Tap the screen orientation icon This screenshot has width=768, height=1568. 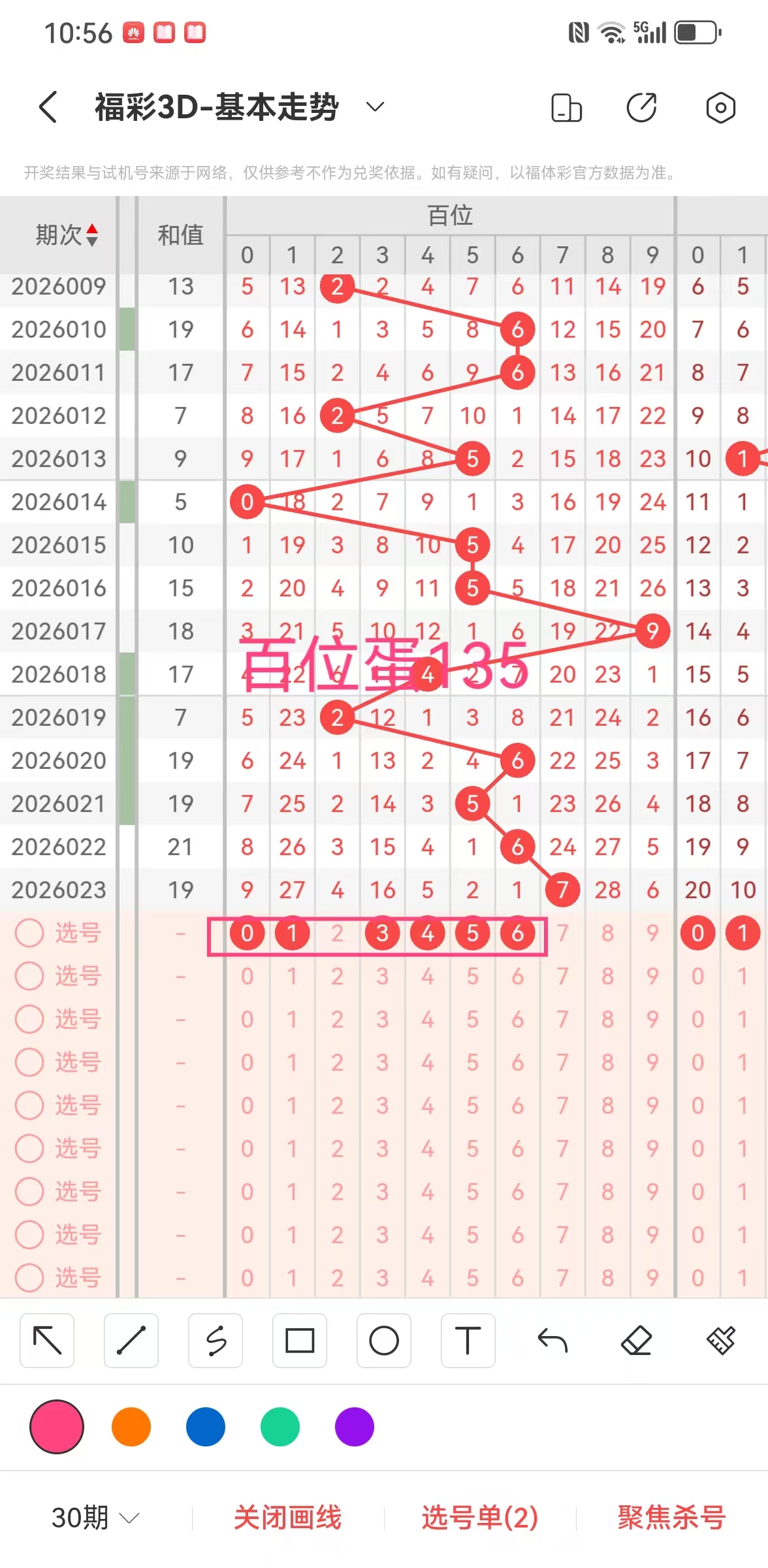pos(566,108)
